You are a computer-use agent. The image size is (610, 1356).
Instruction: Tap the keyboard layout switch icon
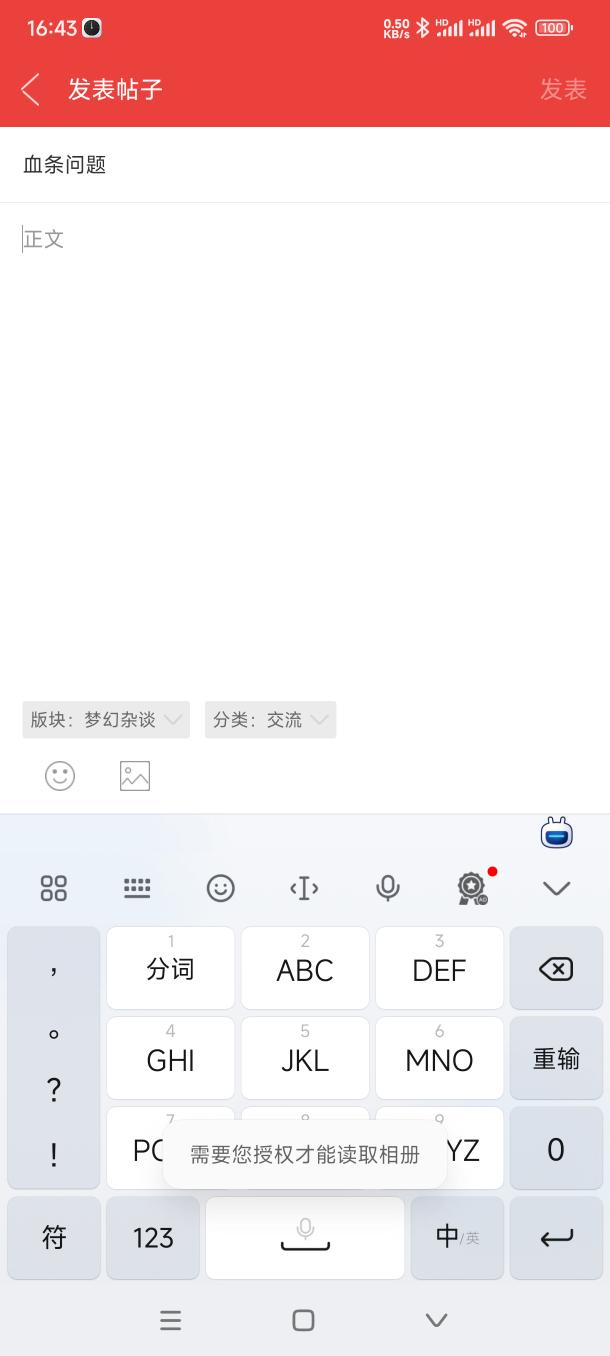coord(137,888)
